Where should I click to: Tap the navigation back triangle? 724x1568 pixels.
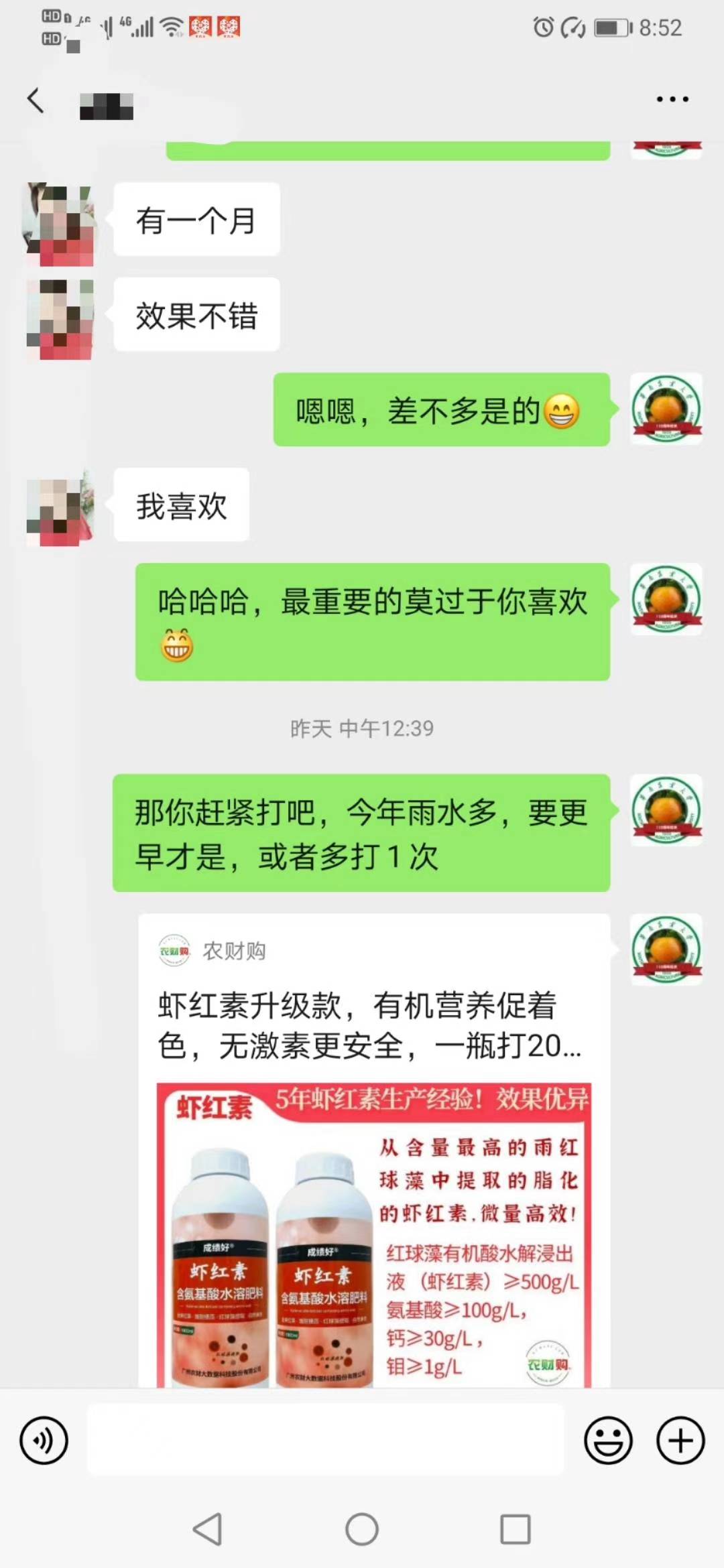208,1529
